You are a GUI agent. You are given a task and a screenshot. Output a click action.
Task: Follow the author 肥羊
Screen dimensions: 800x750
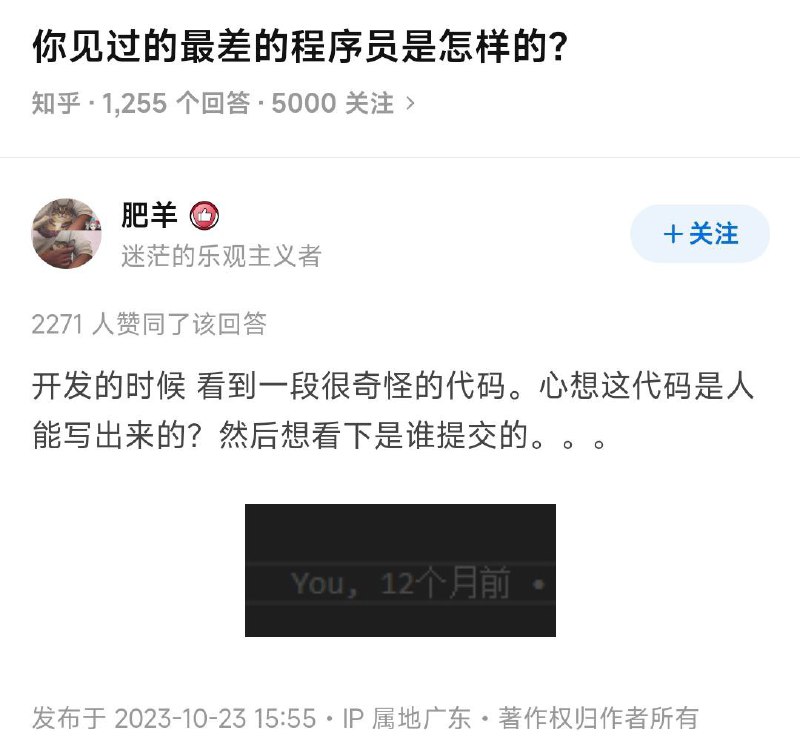click(x=699, y=234)
